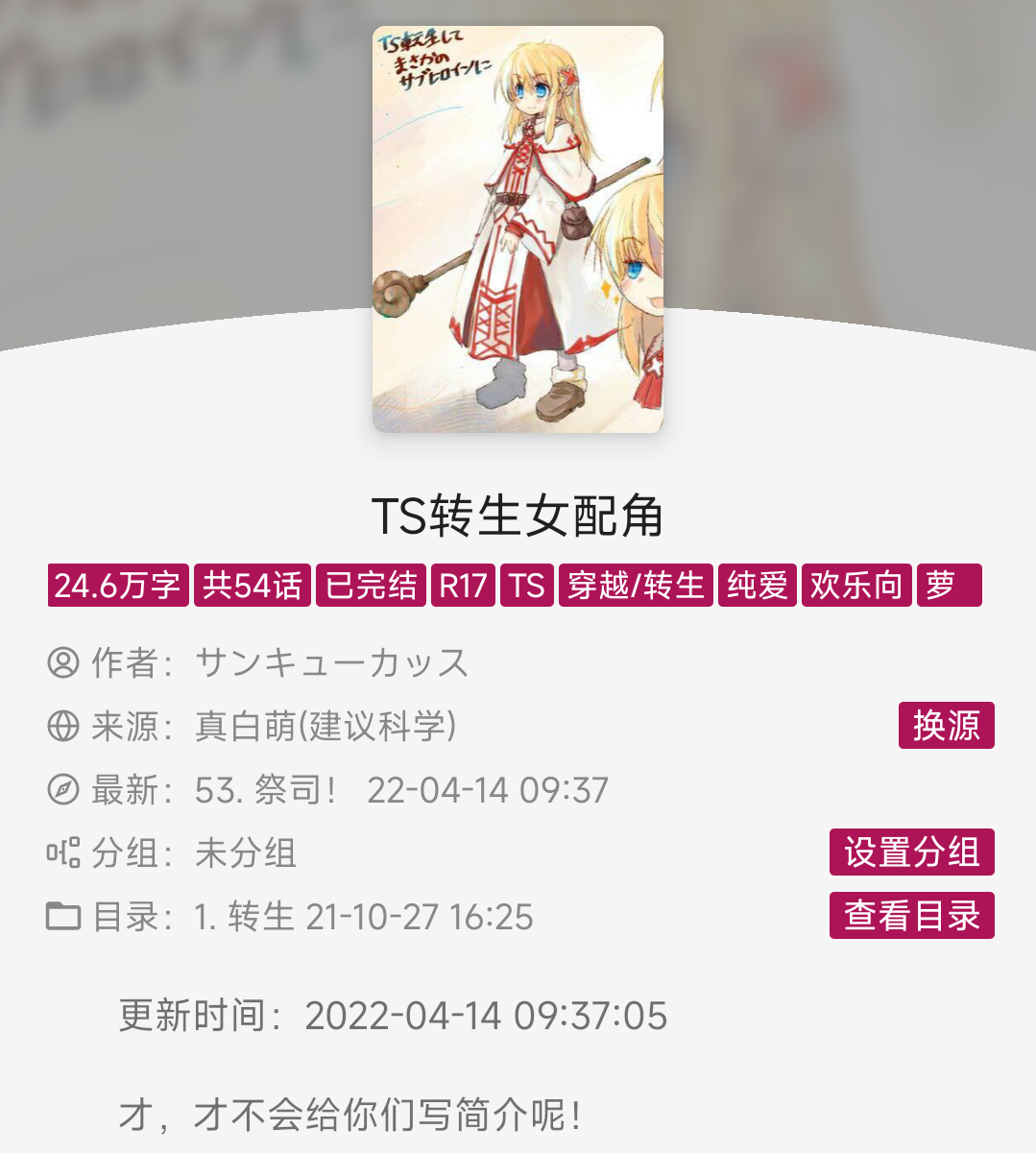Click the author person icon
Screen dimensions: 1036x1153
[x=63, y=663]
